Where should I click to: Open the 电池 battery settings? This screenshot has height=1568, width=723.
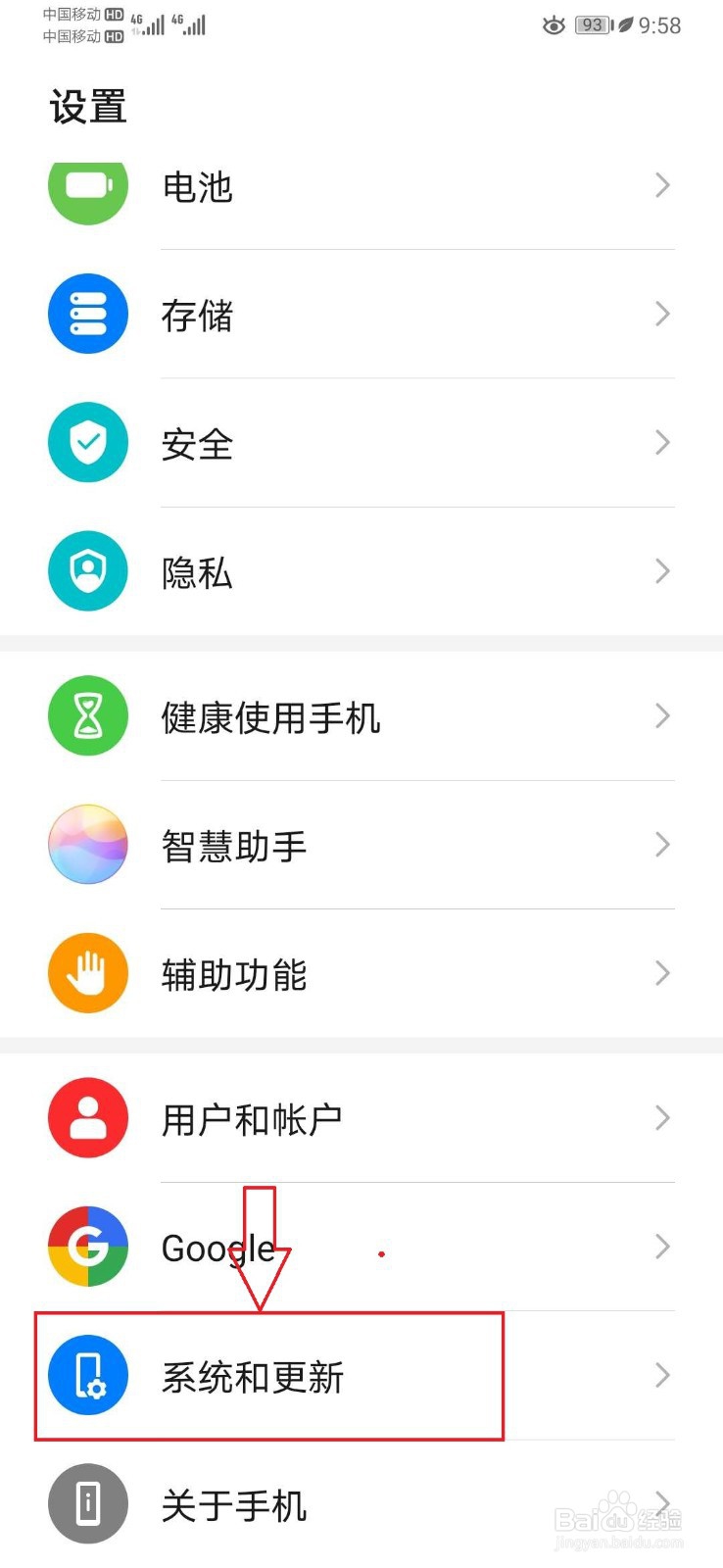coord(361,186)
